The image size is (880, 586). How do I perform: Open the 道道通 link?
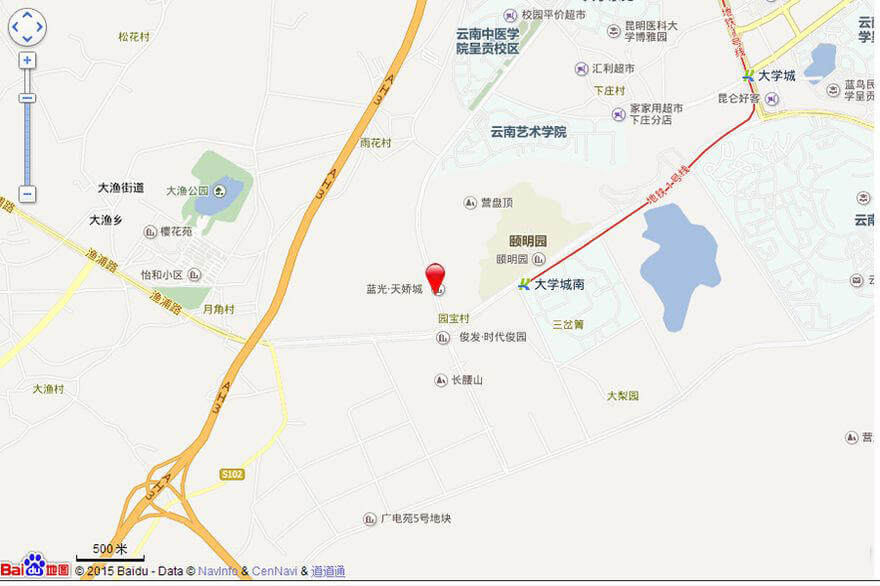[328, 572]
